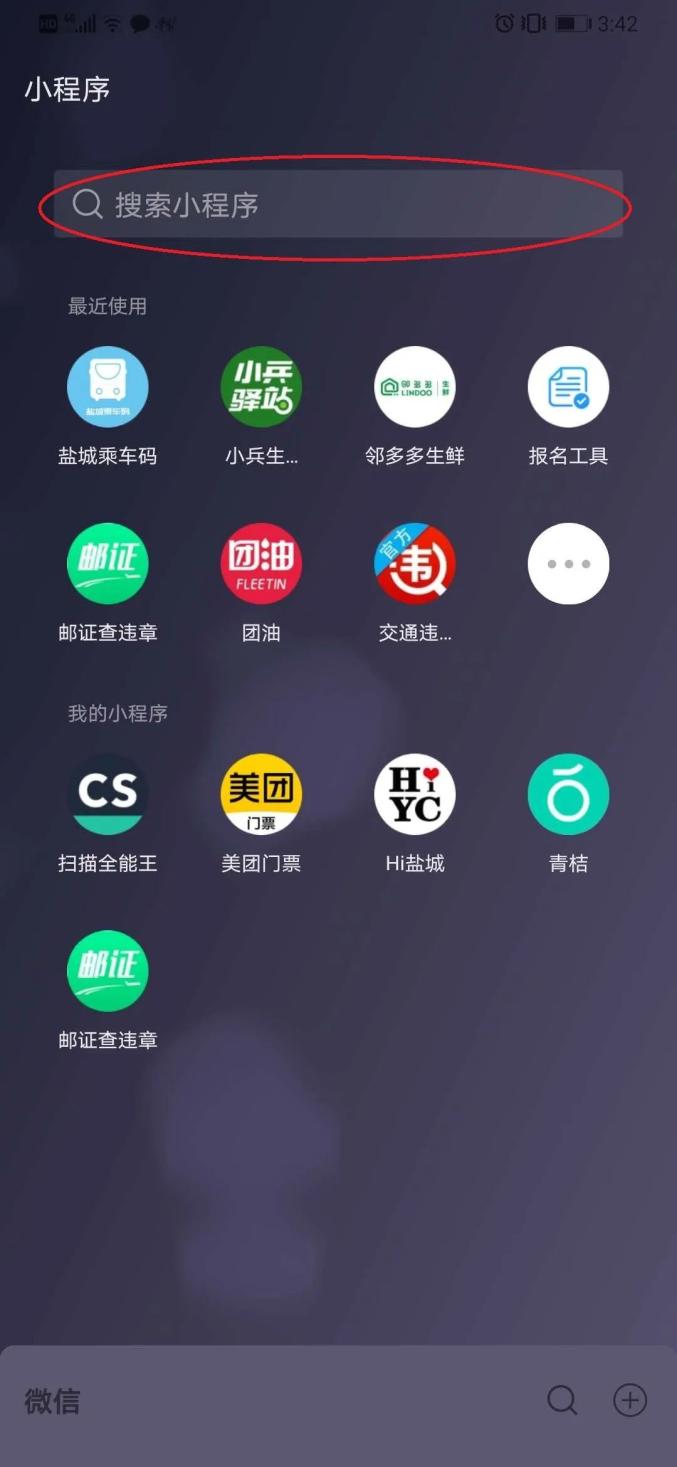Image resolution: width=677 pixels, height=1467 pixels.
Task: Open 邮证查违章 under 我的小程序
Action: click(x=108, y=971)
